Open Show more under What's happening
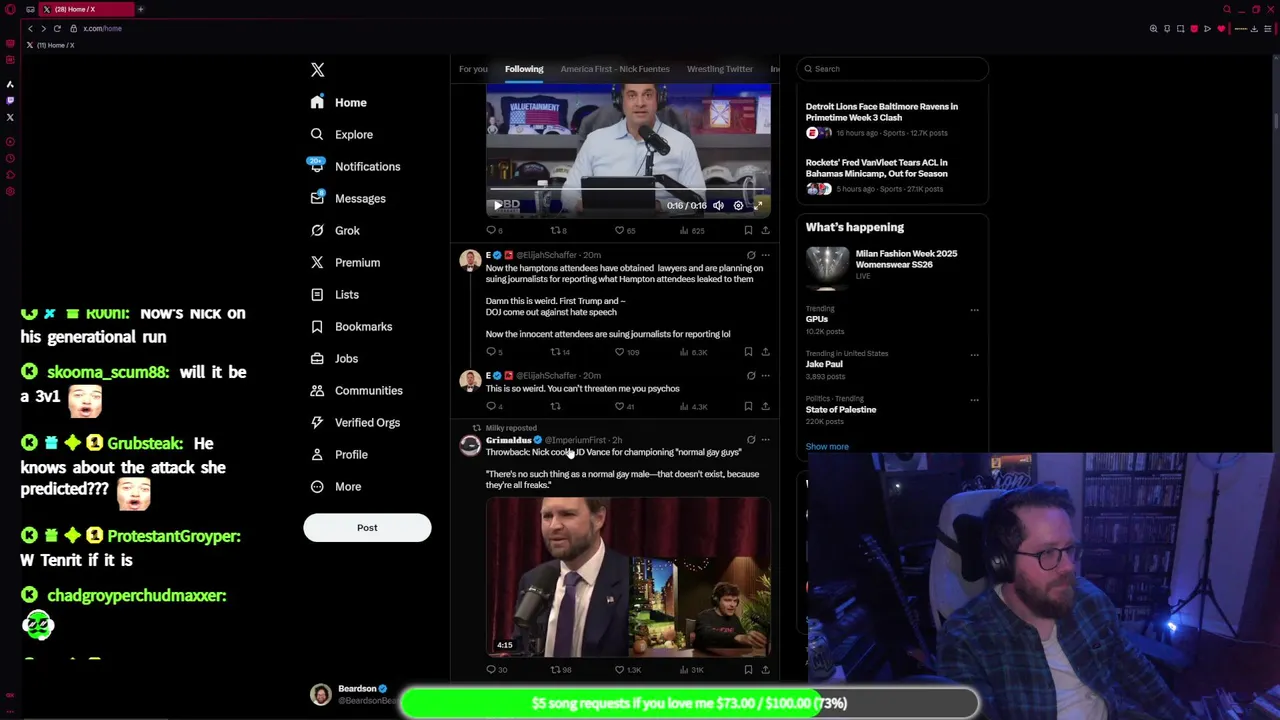The width and height of the screenshot is (1280, 720). coord(827,446)
